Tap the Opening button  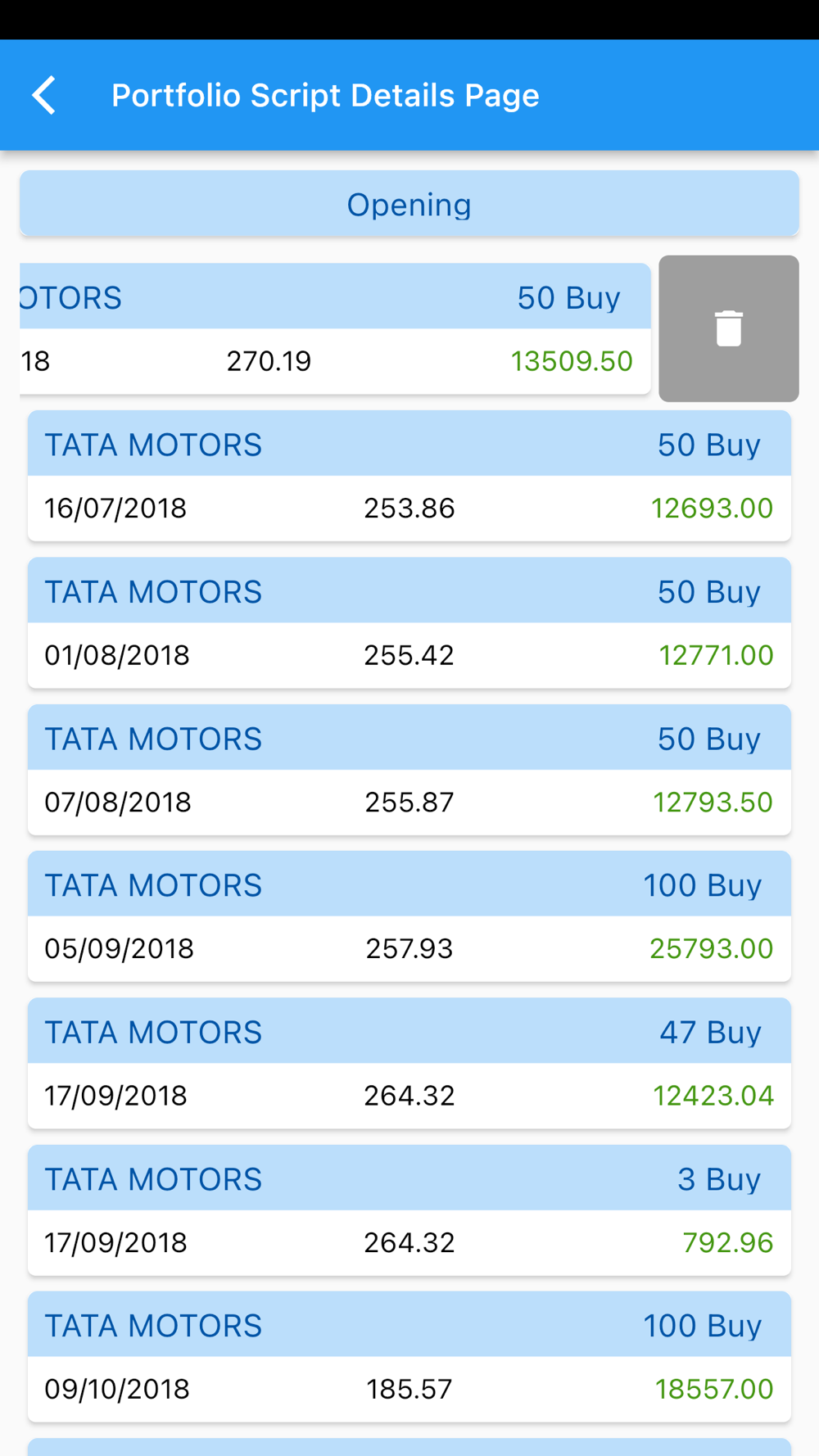click(409, 204)
